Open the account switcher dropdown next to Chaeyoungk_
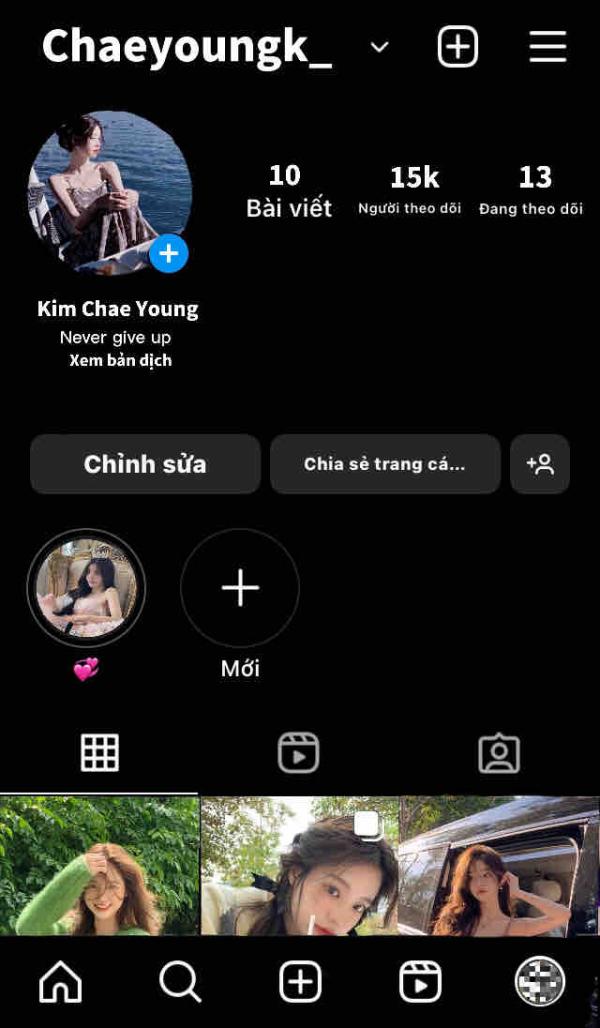Image resolution: width=600 pixels, height=1028 pixels. (x=379, y=47)
